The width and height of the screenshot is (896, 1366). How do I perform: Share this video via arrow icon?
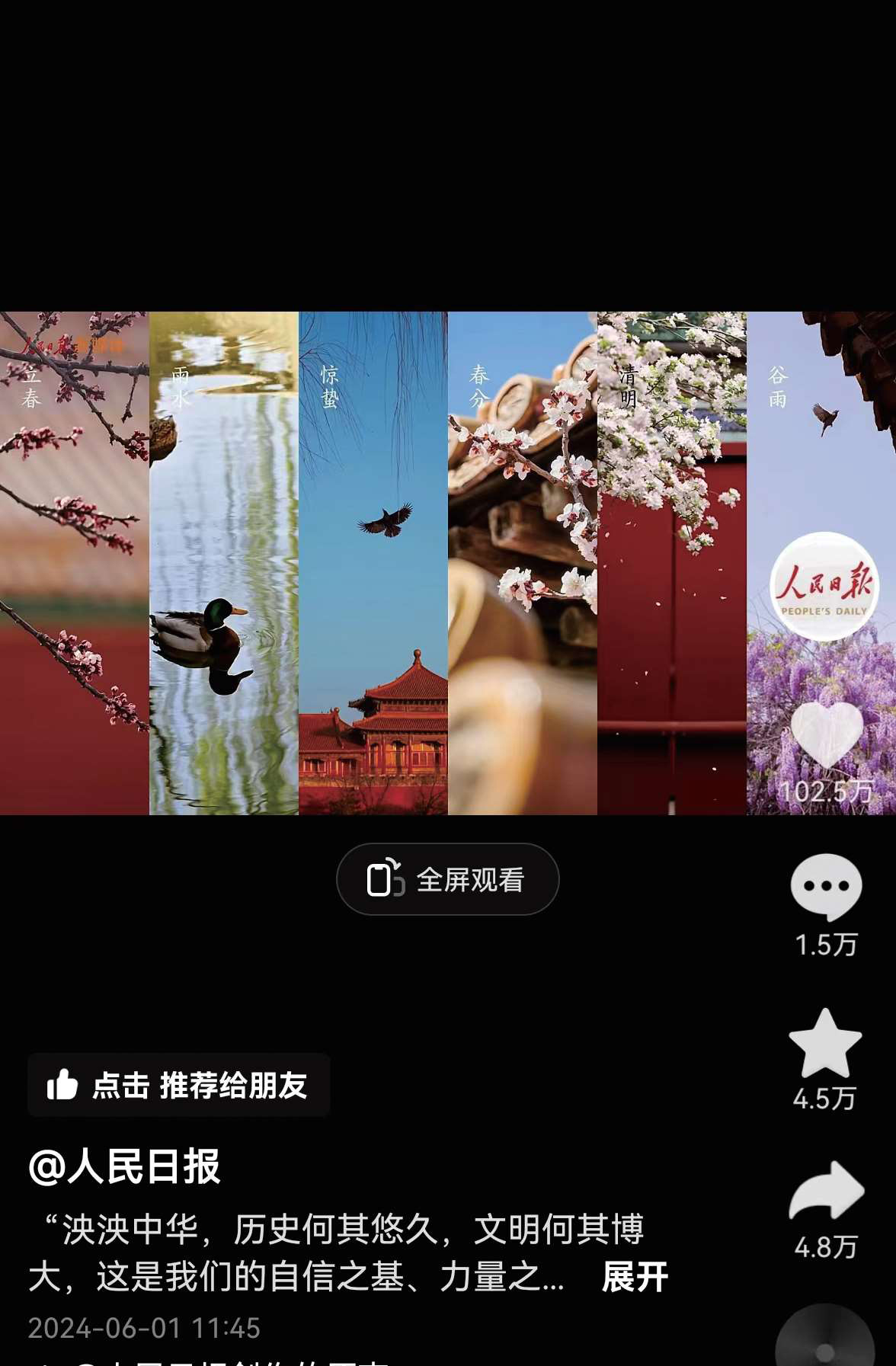pos(826,1192)
